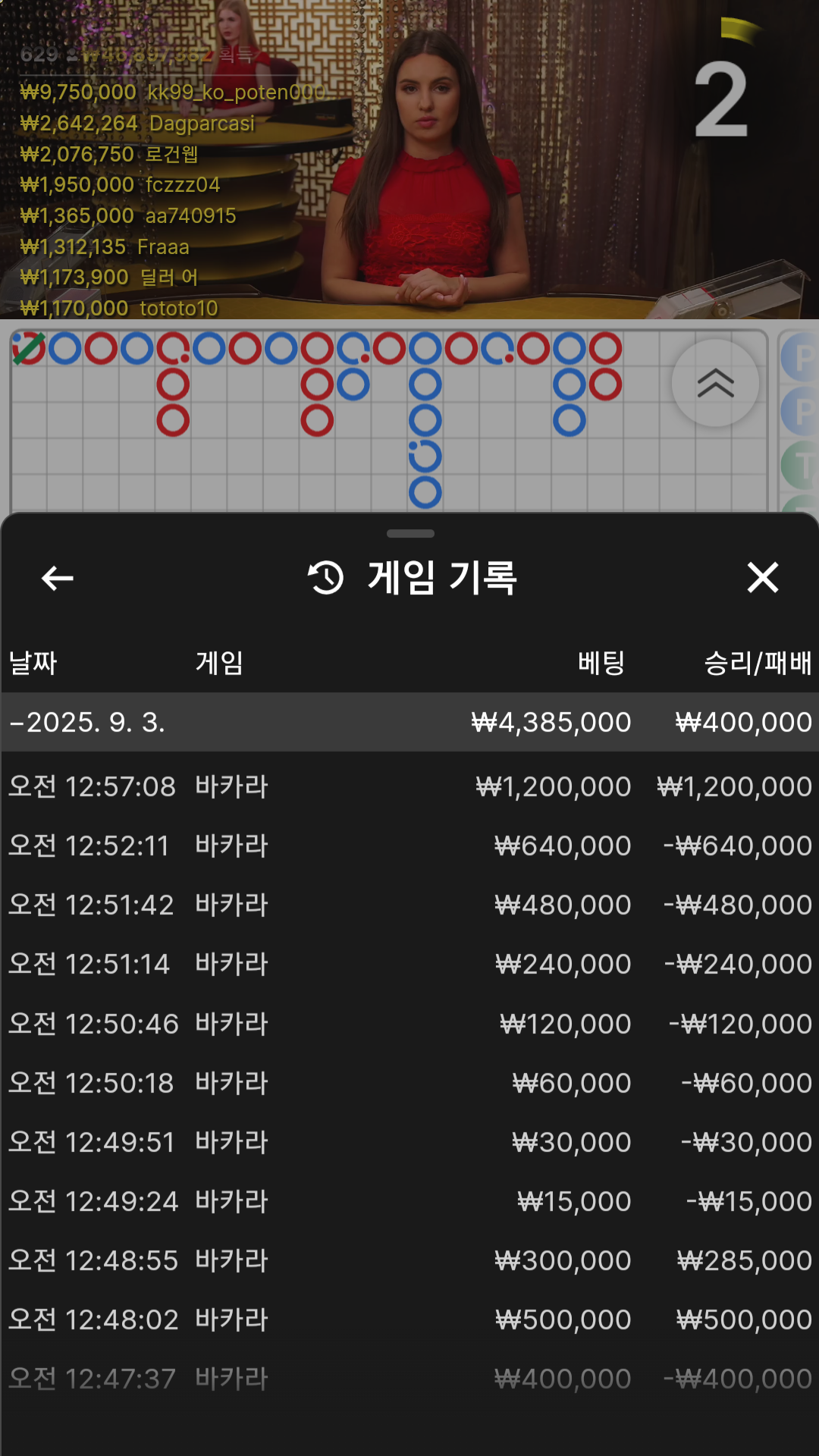Open the 12:49:24 baccarat record
This screenshot has width=819, height=1456.
(409, 1201)
